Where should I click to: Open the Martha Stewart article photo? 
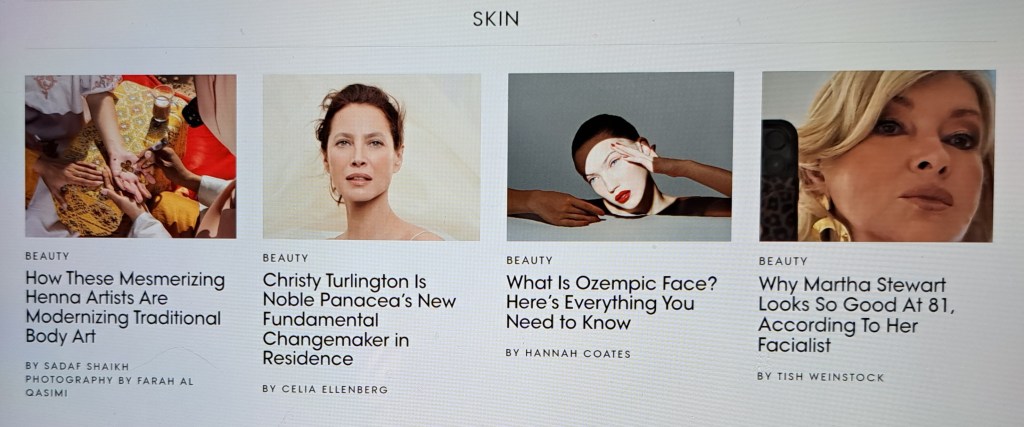(x=877, y=156)
